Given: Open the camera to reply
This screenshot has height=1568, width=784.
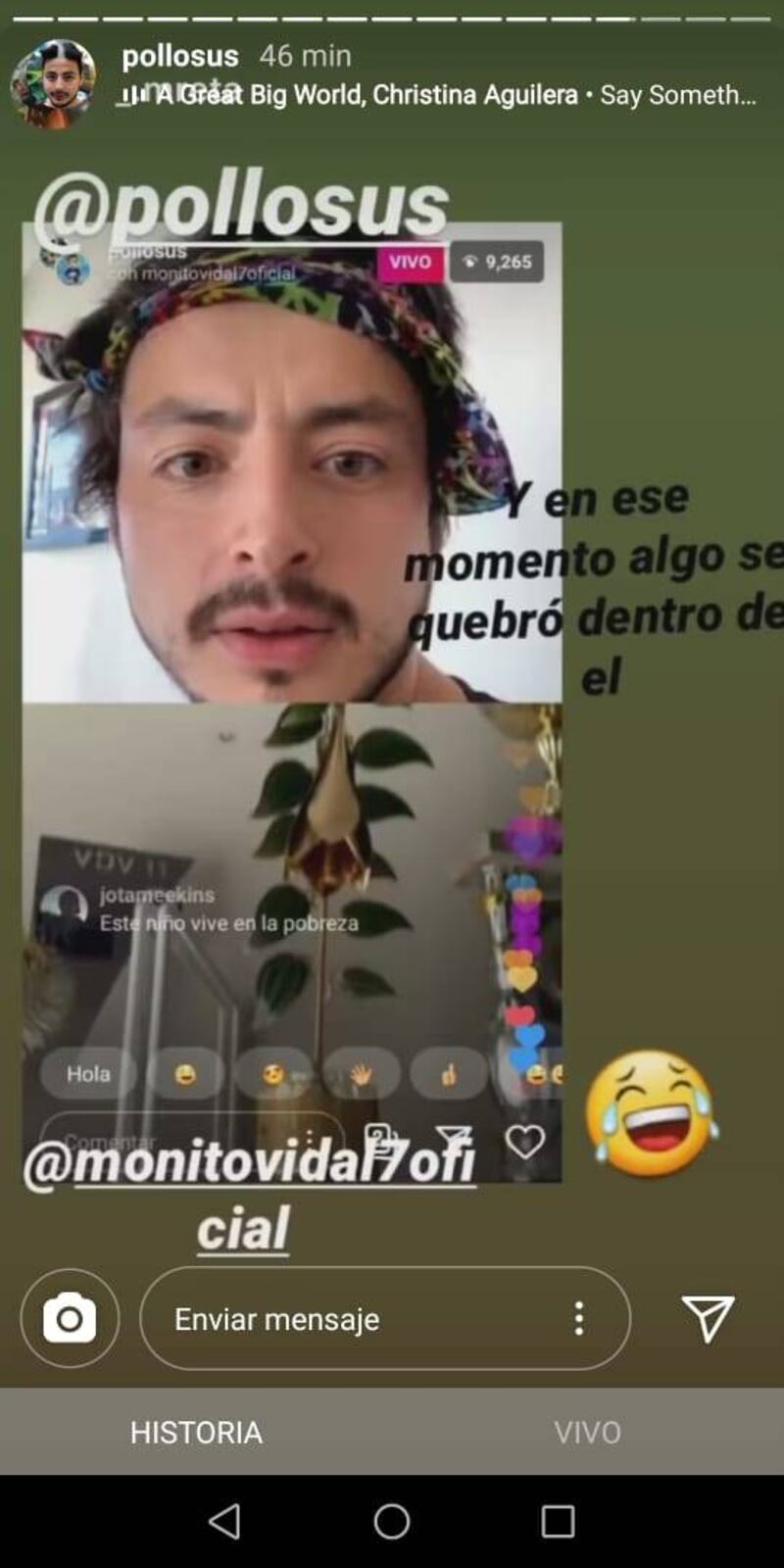Looking at the screenshot, I should (70, 1318).
